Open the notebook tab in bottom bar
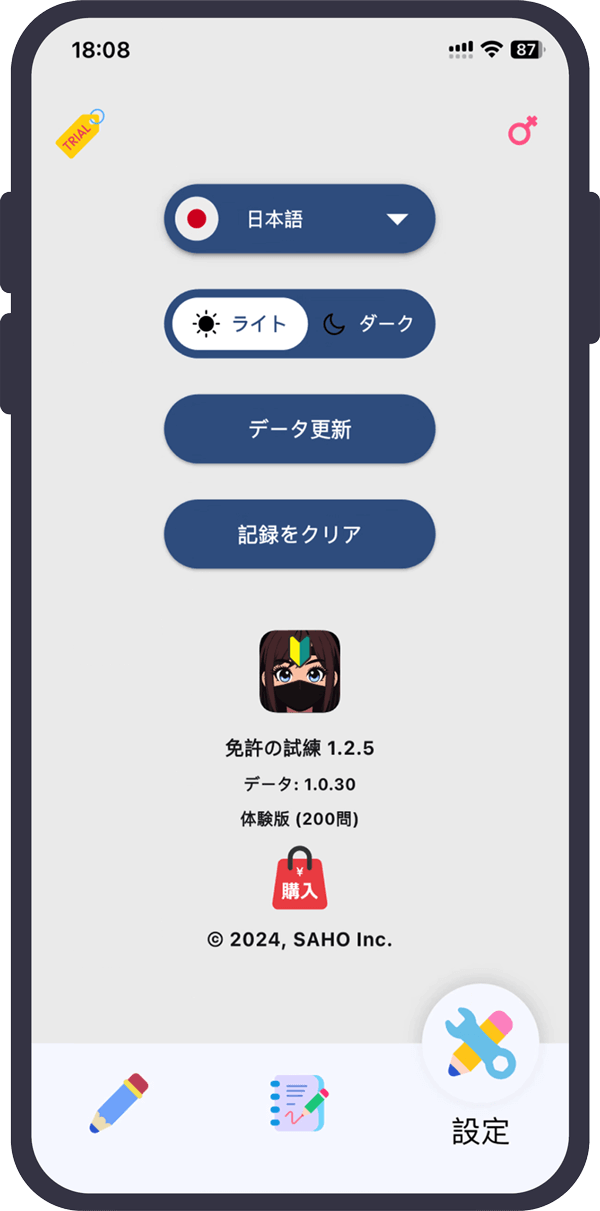This screenshot has width=600, height=1211. [x=299, y=1102]
